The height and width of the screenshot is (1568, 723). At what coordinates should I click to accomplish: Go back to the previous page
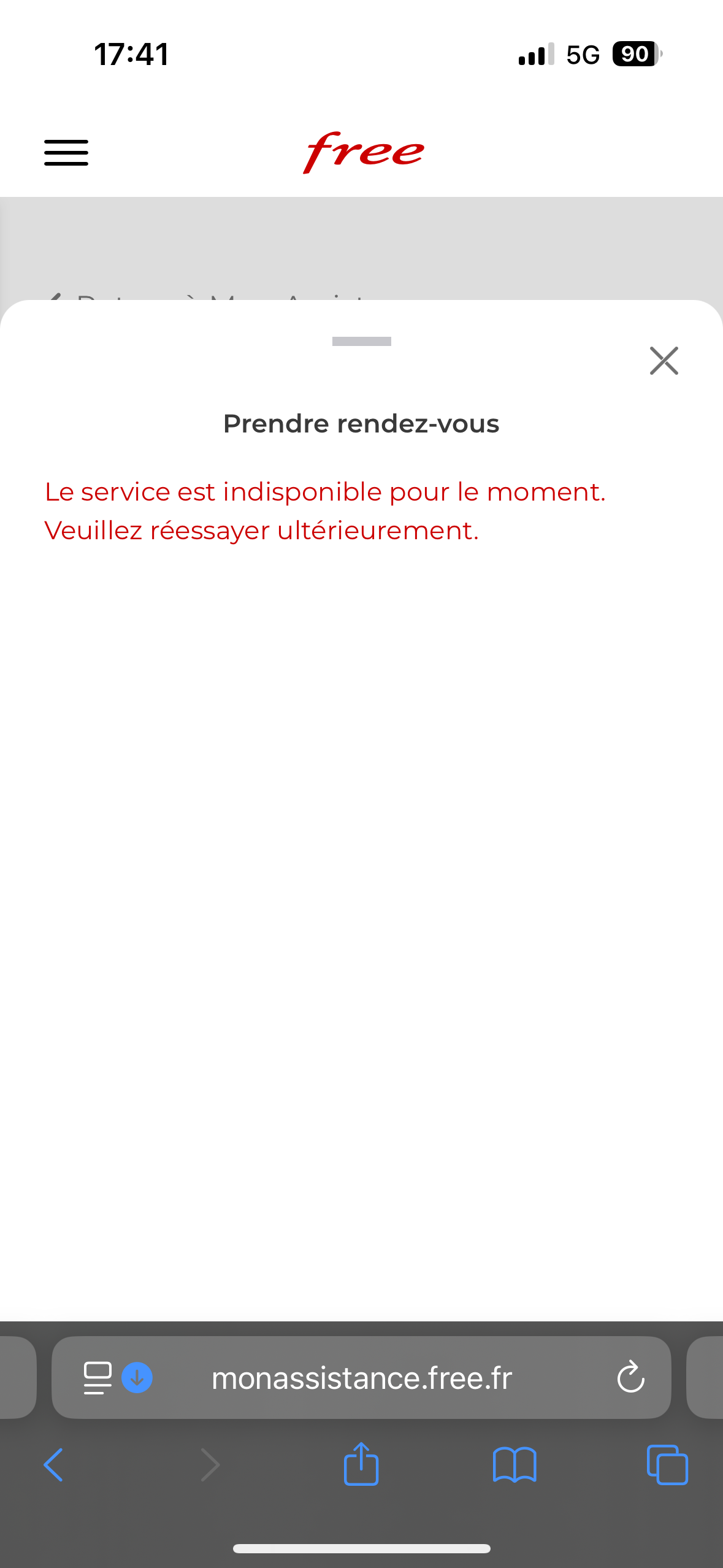tap(54, 1465)
